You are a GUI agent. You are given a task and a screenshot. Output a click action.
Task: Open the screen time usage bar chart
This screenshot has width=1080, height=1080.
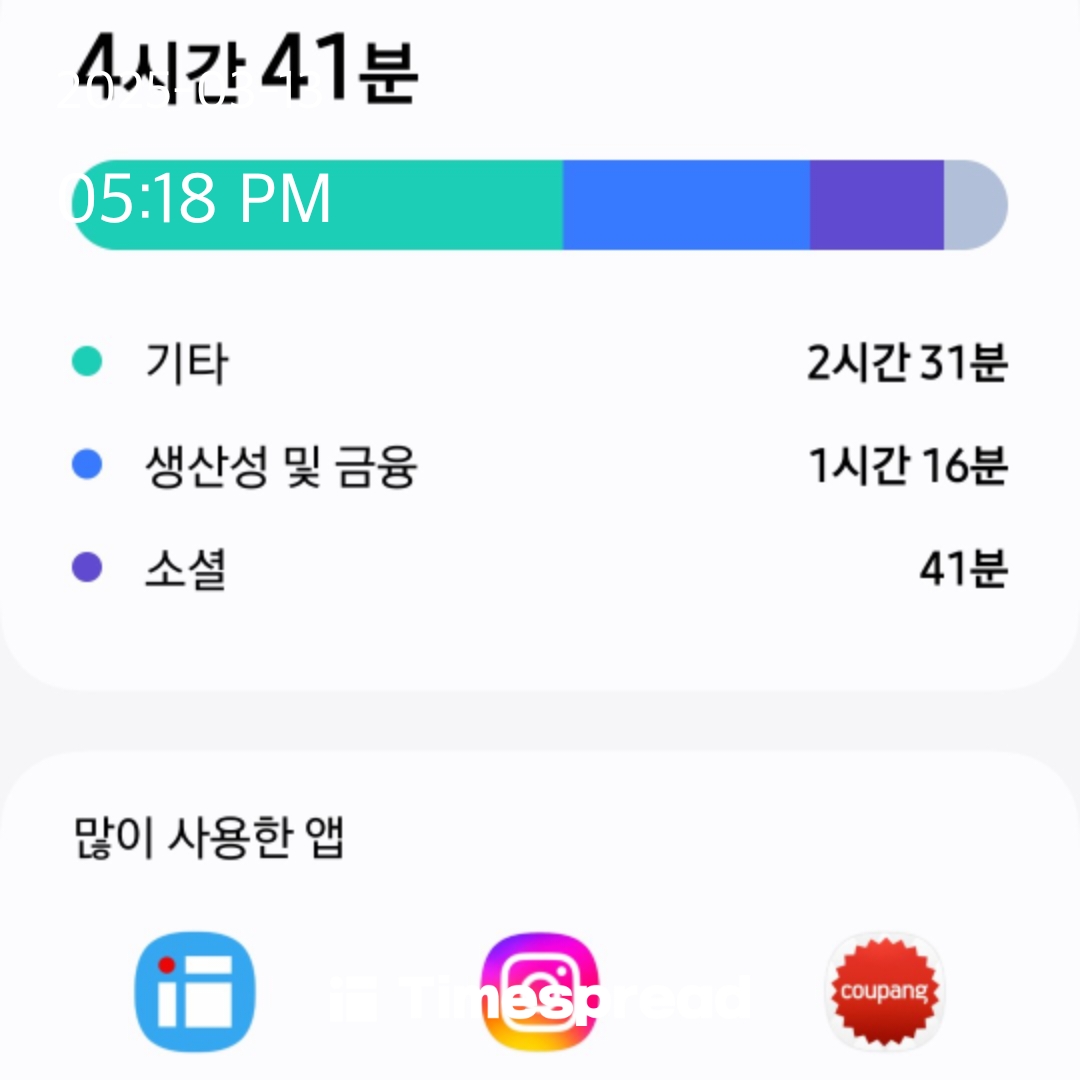[x=540, y=205]
